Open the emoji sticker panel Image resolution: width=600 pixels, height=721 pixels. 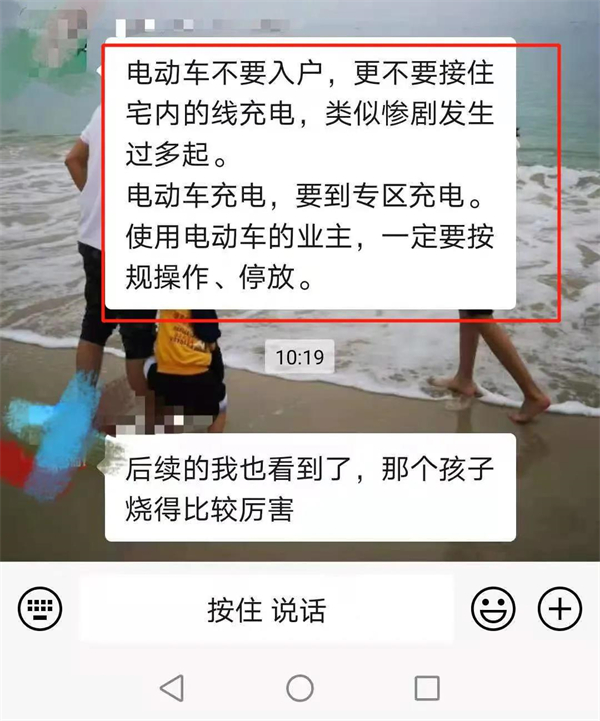pos(493,607)
